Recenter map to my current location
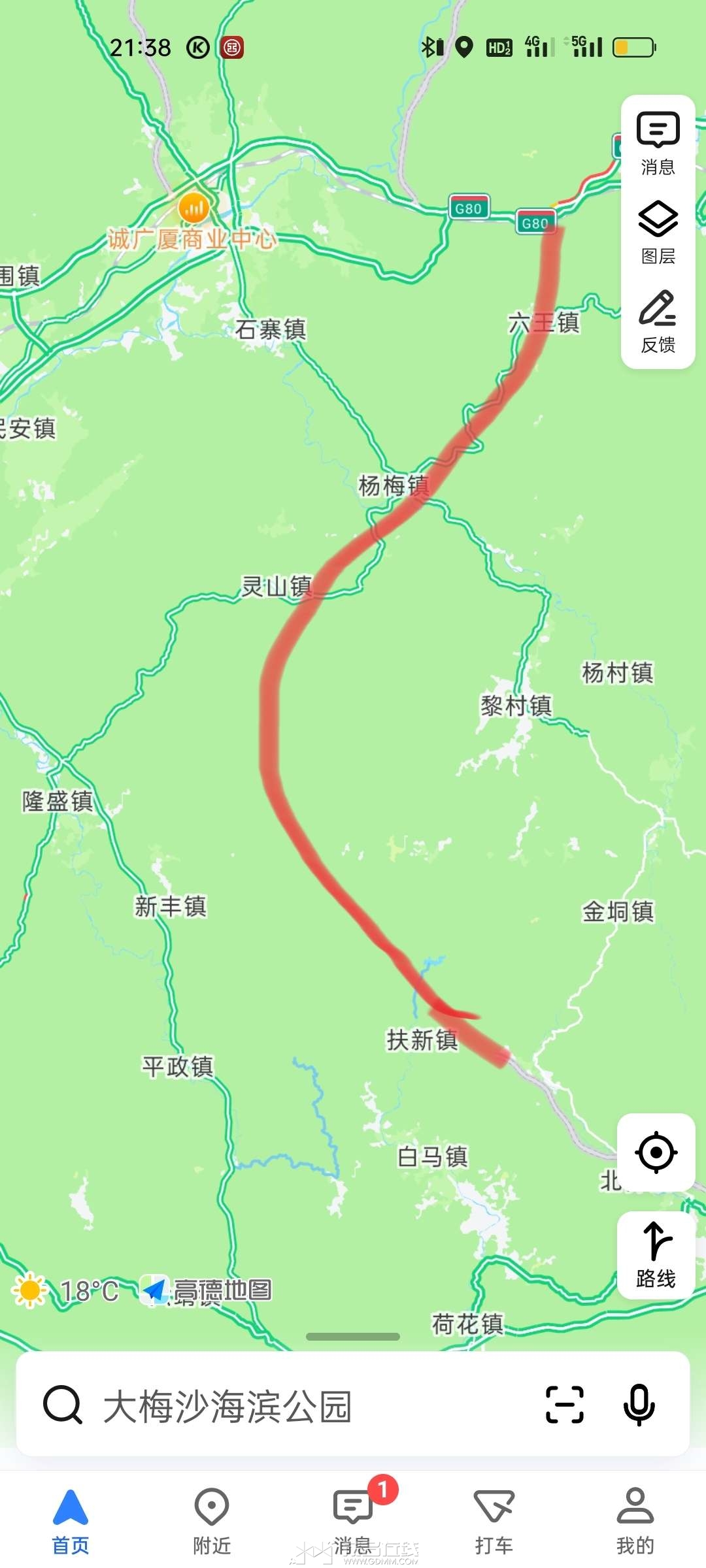This screenshot has width=706, height=1568. tap(656, 1152)
